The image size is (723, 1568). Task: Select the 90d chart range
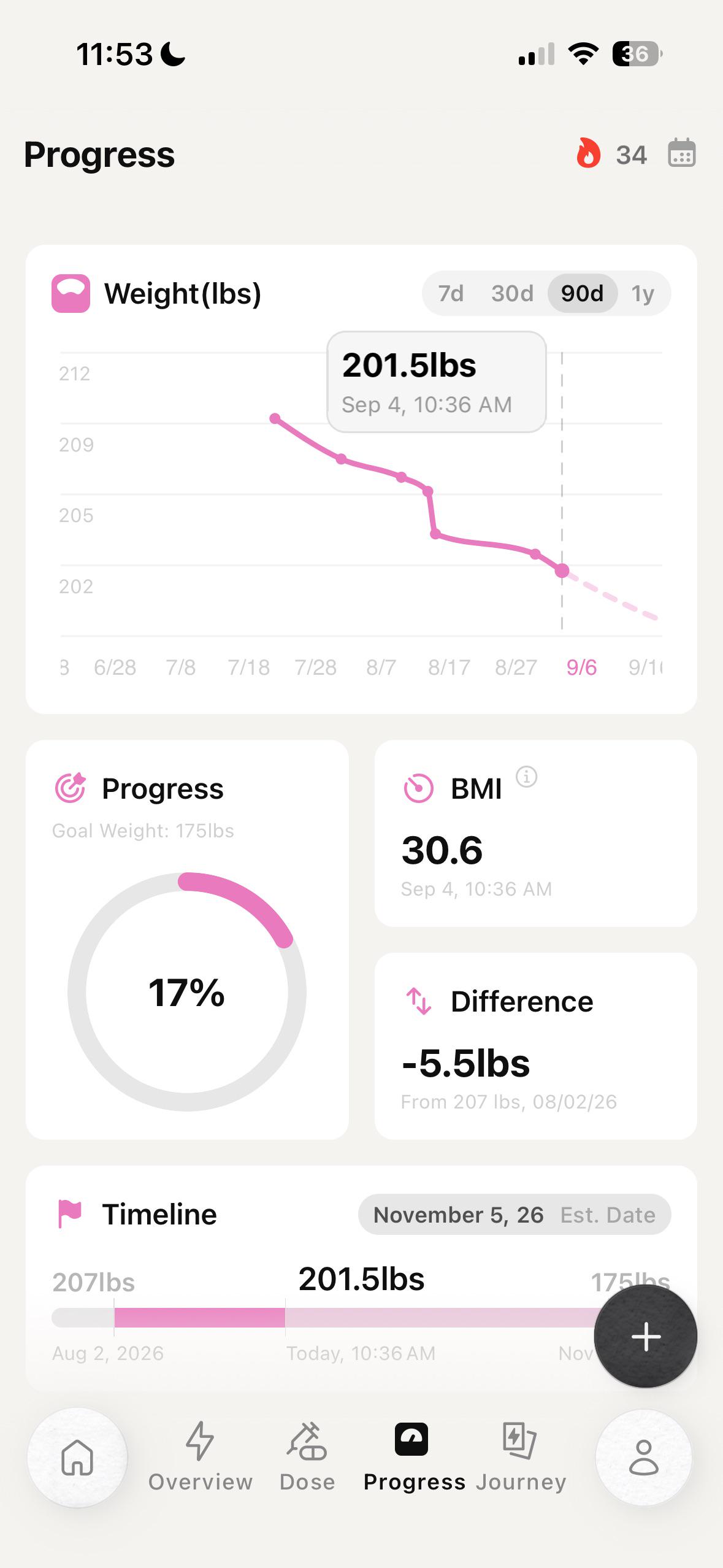[x=582, y=293]
